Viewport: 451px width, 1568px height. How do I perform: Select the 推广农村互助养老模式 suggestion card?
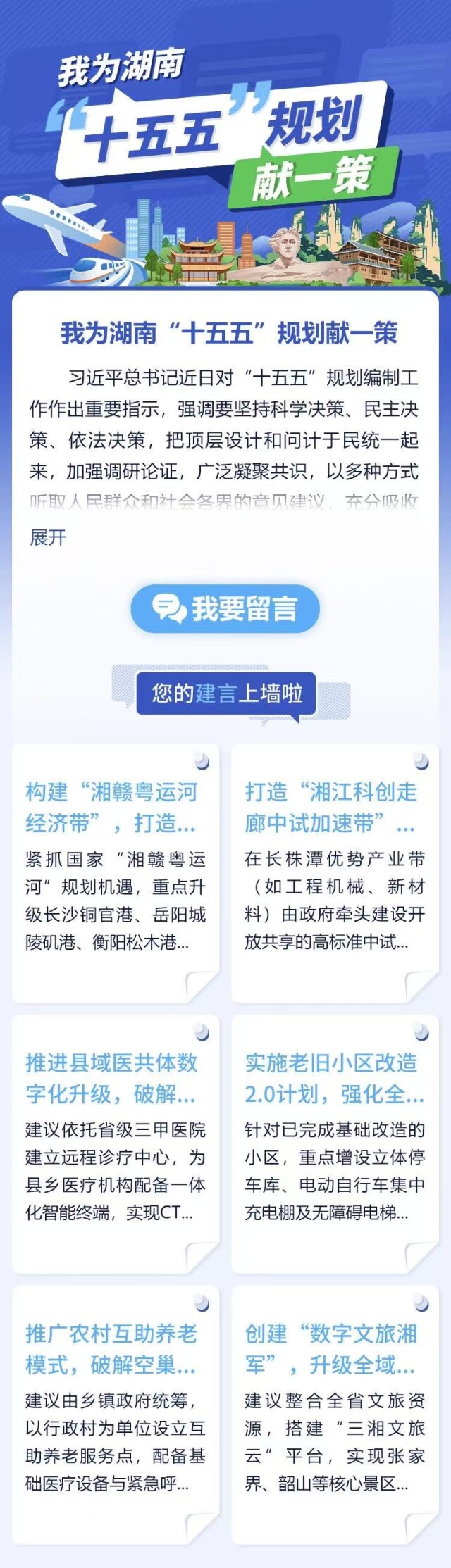116,1414
